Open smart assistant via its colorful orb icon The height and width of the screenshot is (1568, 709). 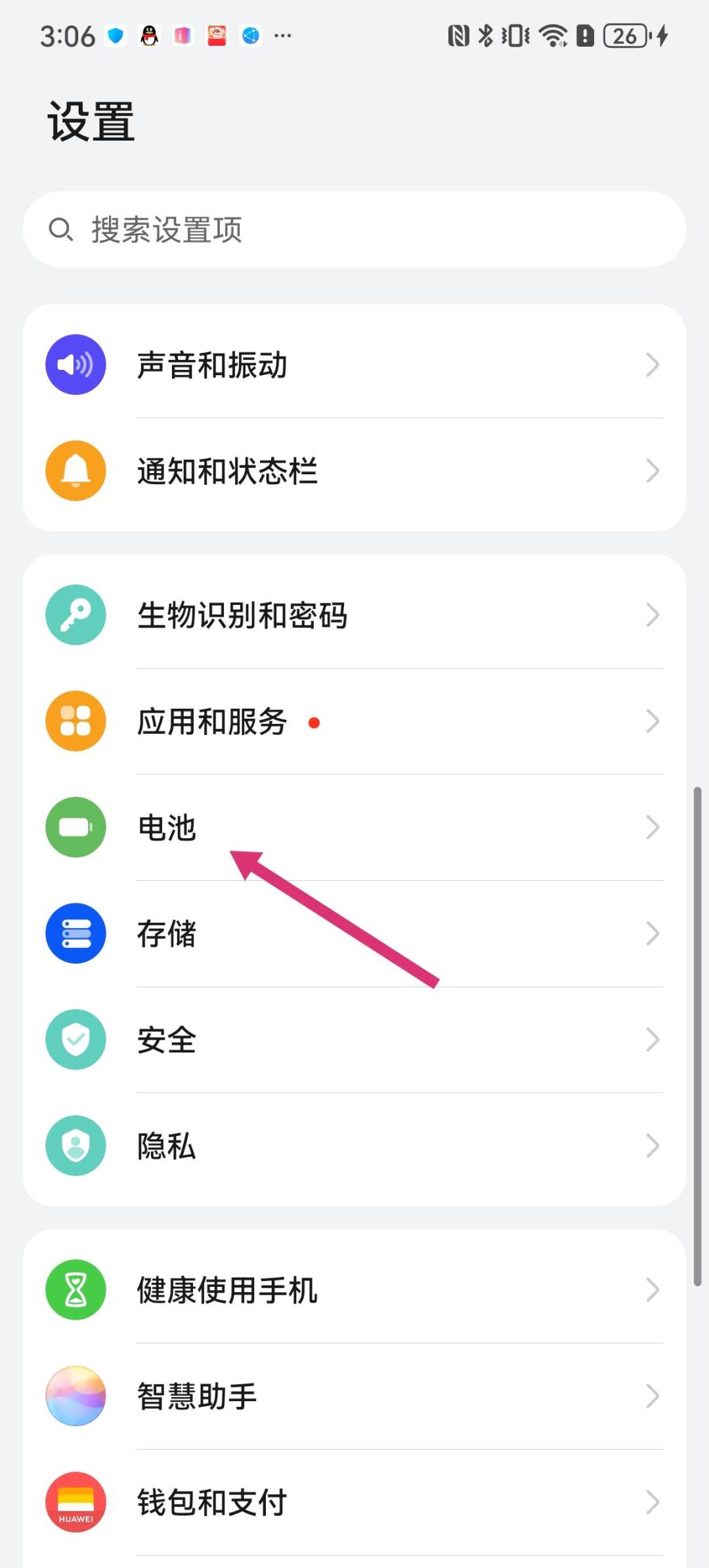coord(75,1396)
